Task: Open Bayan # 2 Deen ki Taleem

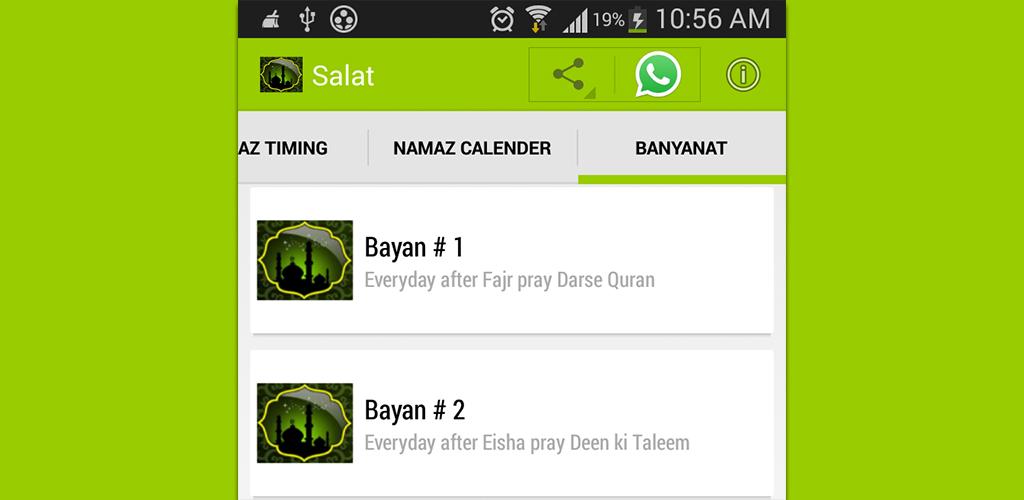Action: pos(511,423)
